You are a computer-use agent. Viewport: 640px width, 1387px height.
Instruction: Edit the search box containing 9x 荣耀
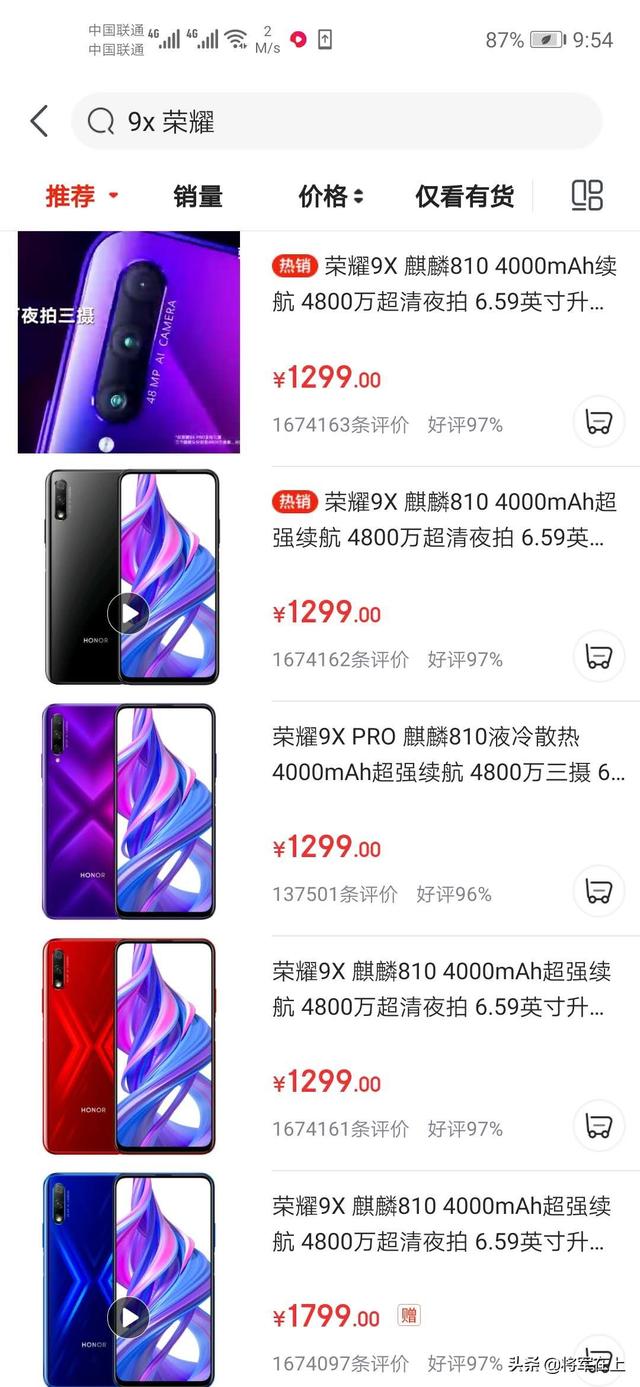tap(336, 122)
